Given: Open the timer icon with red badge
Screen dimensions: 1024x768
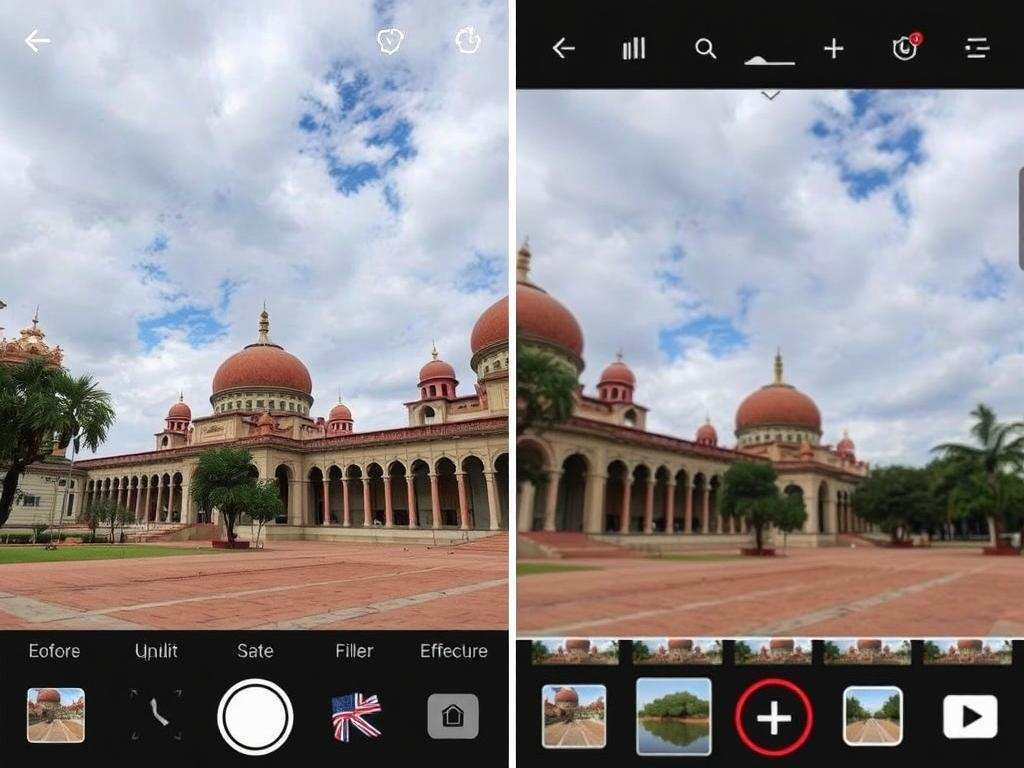Looking at the screenshot, I should 905,48.
